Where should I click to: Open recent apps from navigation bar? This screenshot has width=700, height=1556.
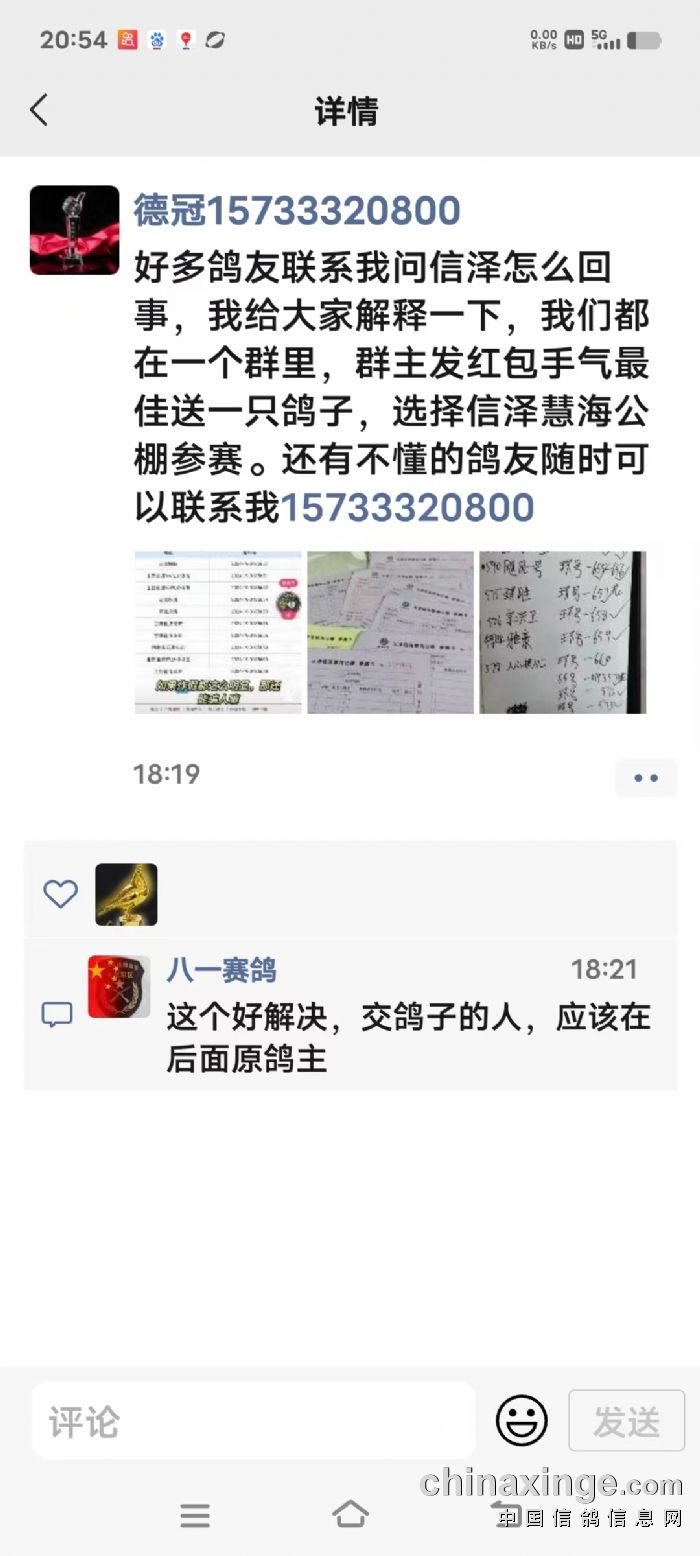pos(195,1516)
